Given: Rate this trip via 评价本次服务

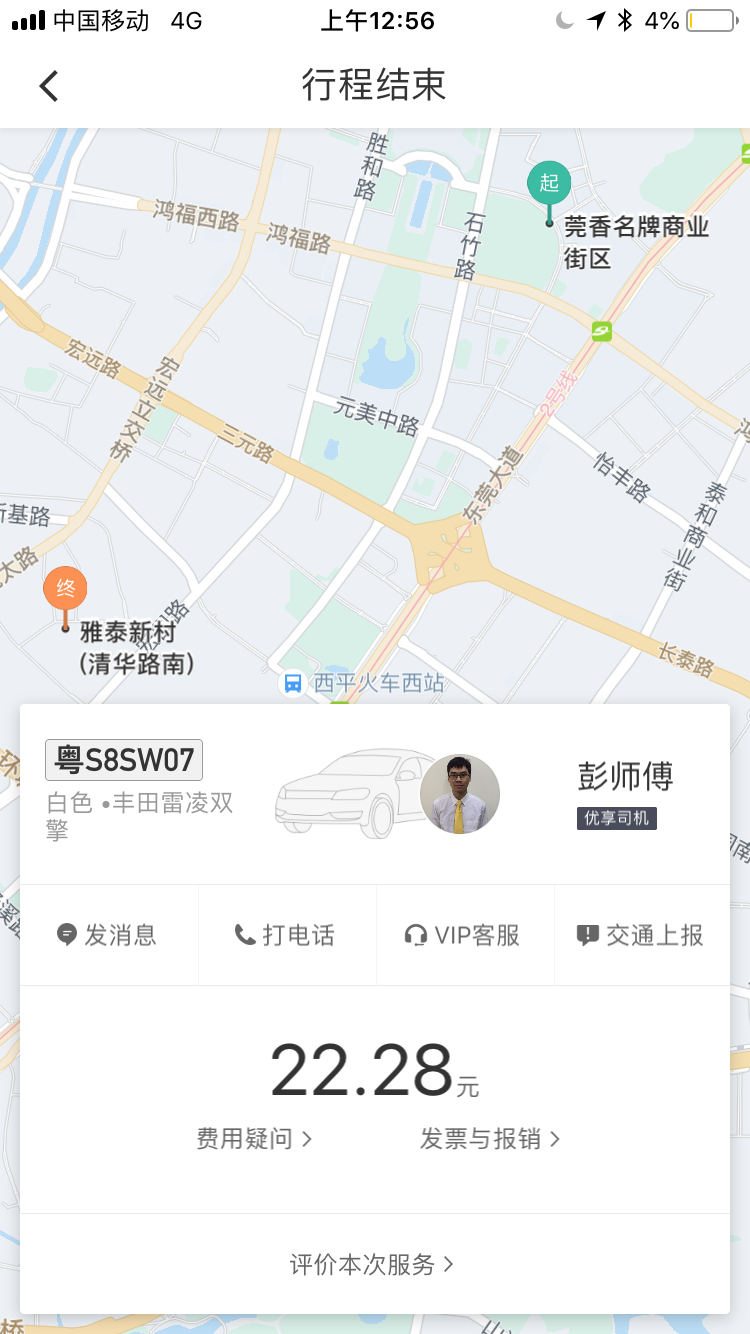Looking at the screenshot, I should 373,1264.
